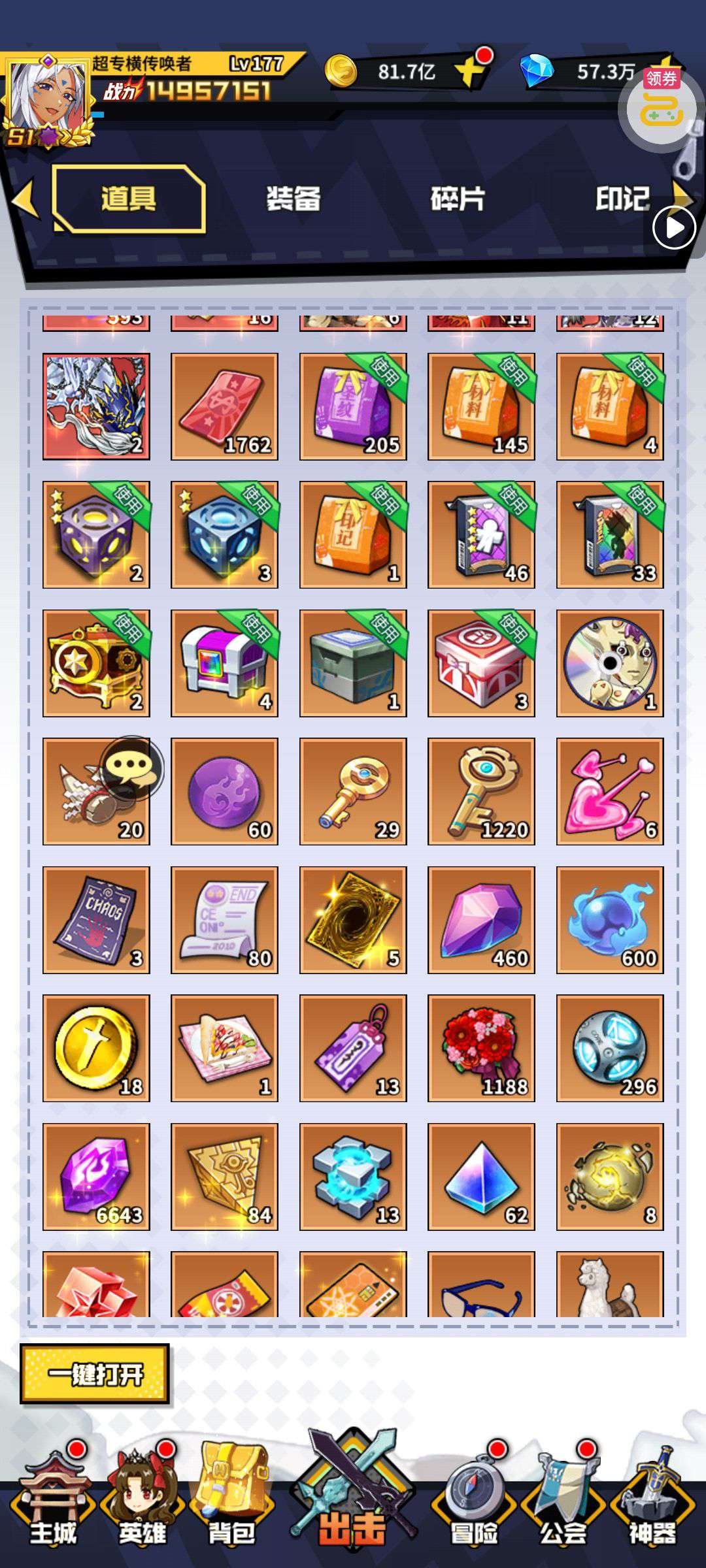The height and width of the screenshot is (1568, 706).
Task: Tap the 领券 floating icon
Action: [660, 105]
